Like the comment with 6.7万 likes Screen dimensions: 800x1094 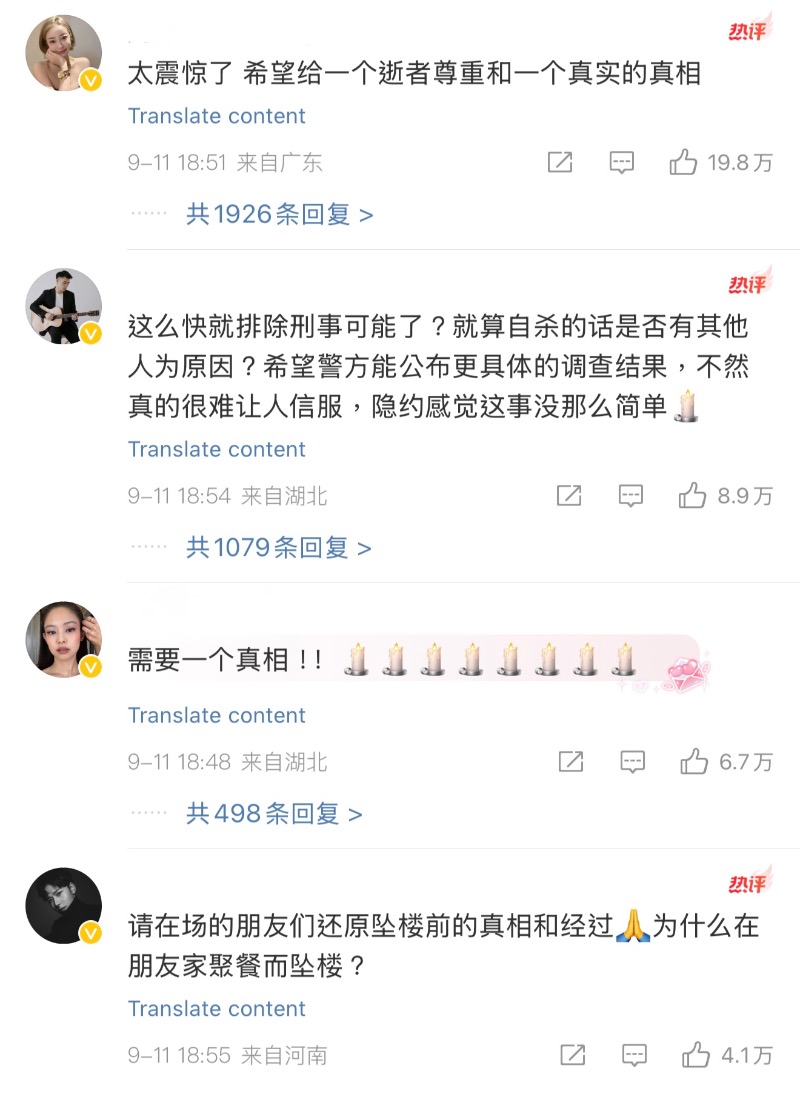(x=694, y=762)
